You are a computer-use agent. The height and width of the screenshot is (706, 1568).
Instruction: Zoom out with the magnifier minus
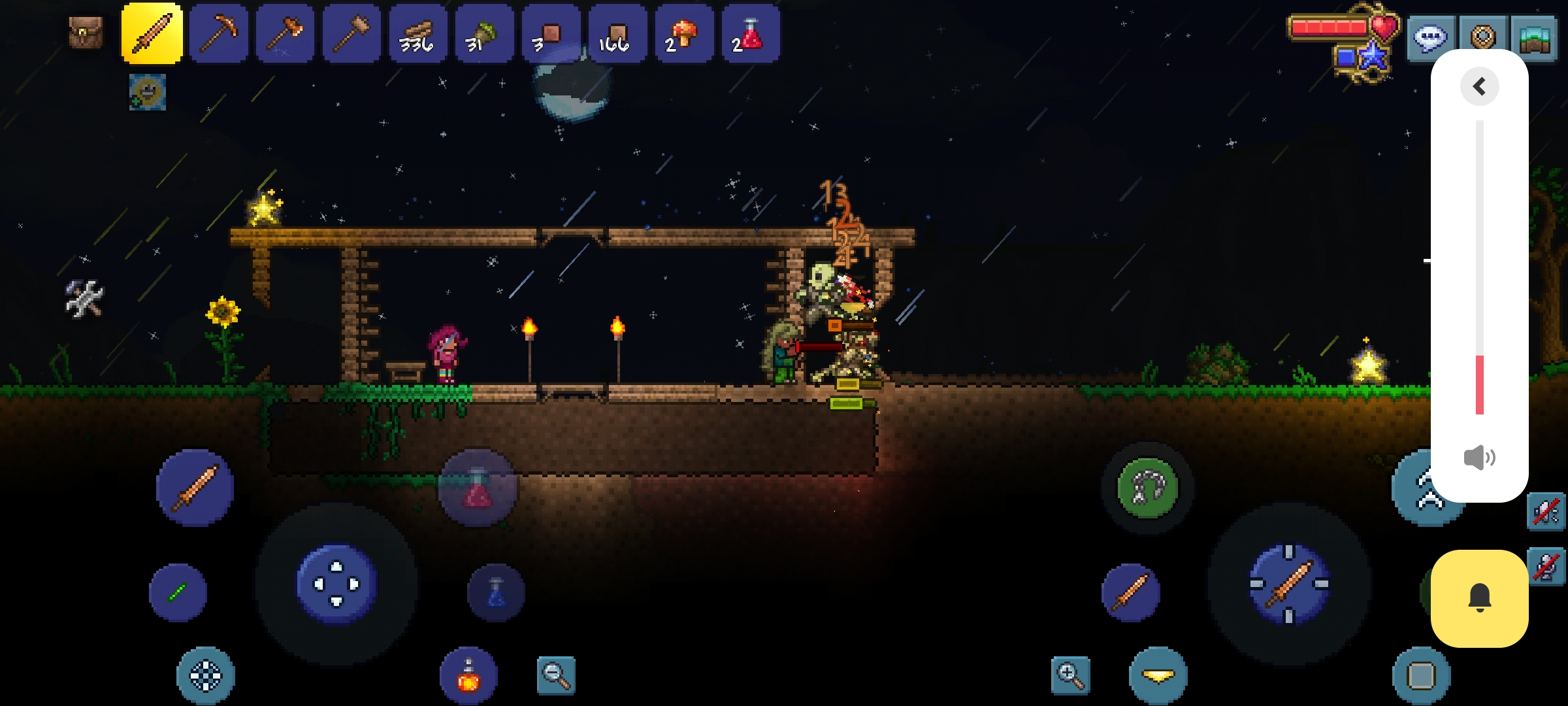(x=556, y=675)
